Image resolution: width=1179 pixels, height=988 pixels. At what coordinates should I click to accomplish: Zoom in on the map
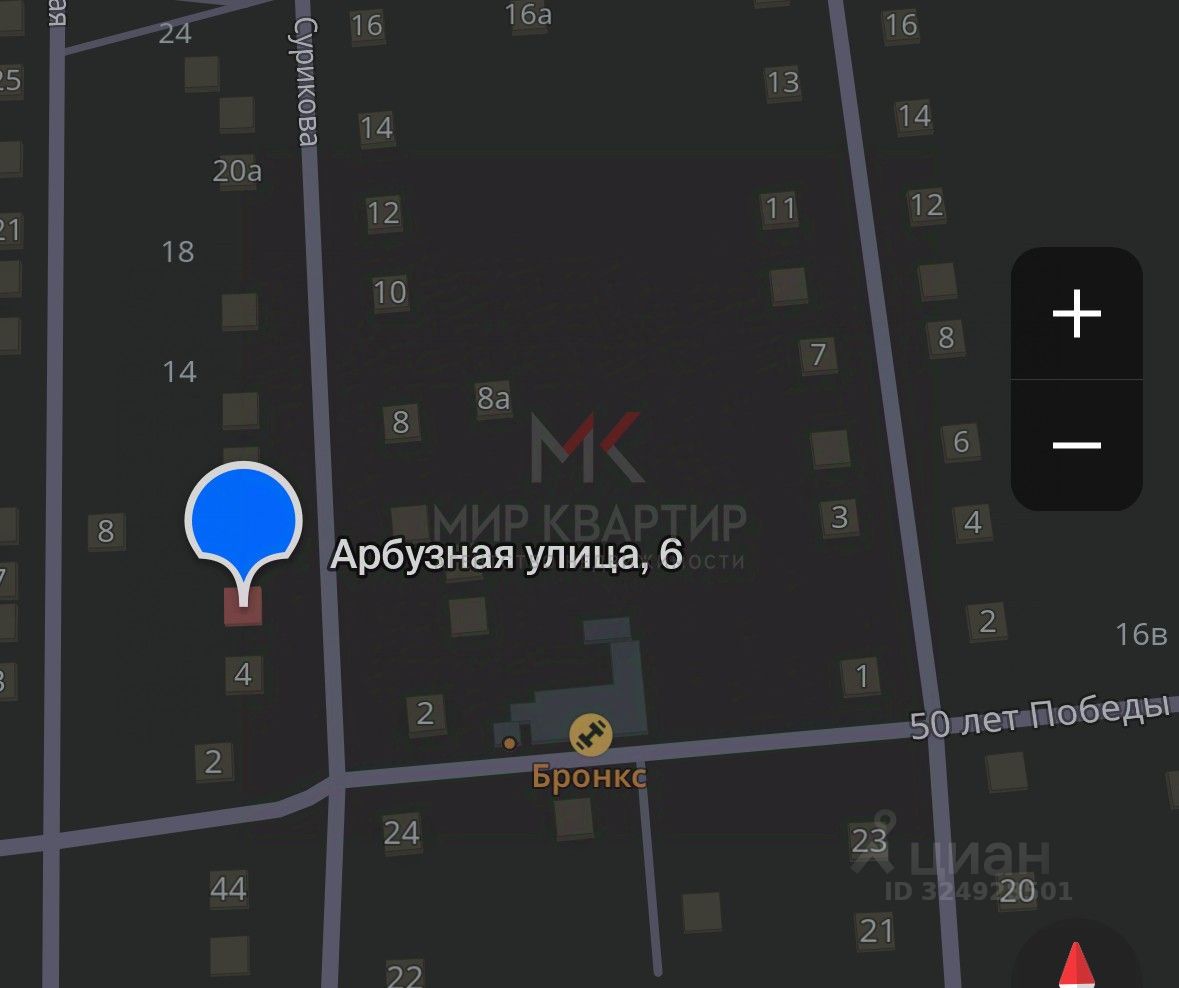point(1076,315)
